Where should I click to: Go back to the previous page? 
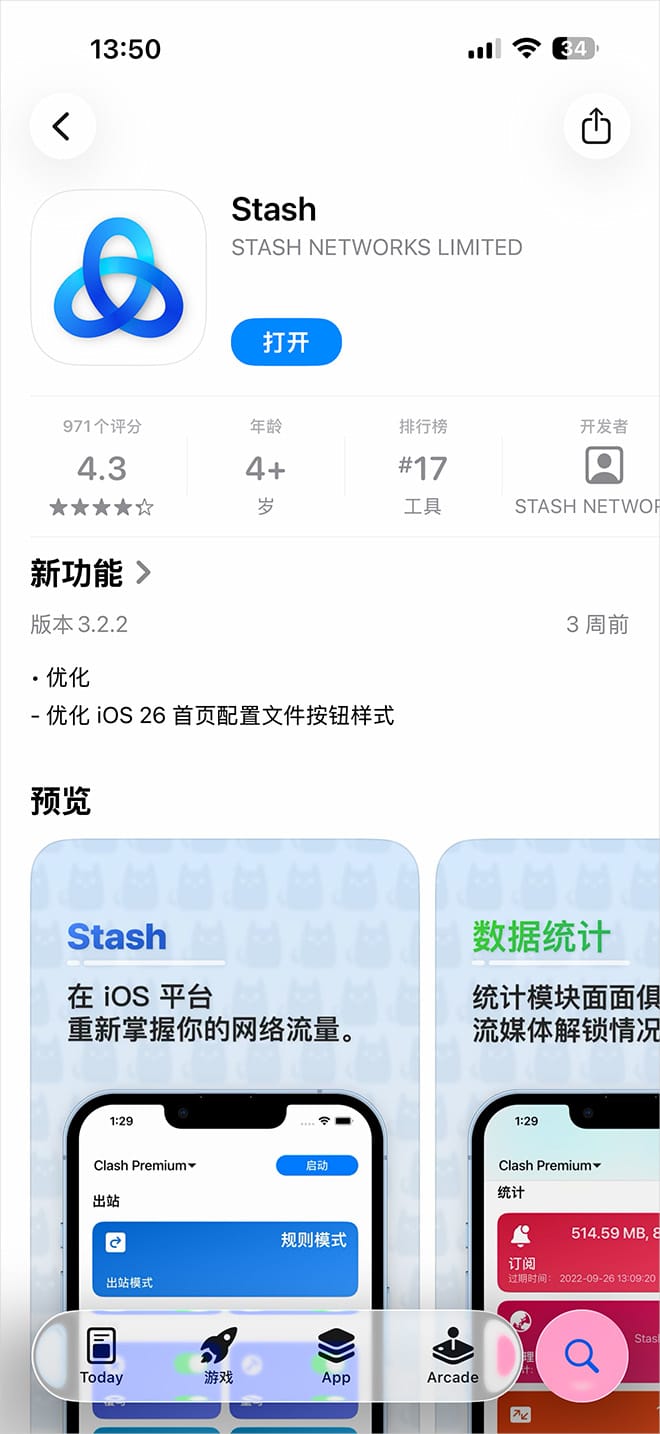tap(62, 126)
